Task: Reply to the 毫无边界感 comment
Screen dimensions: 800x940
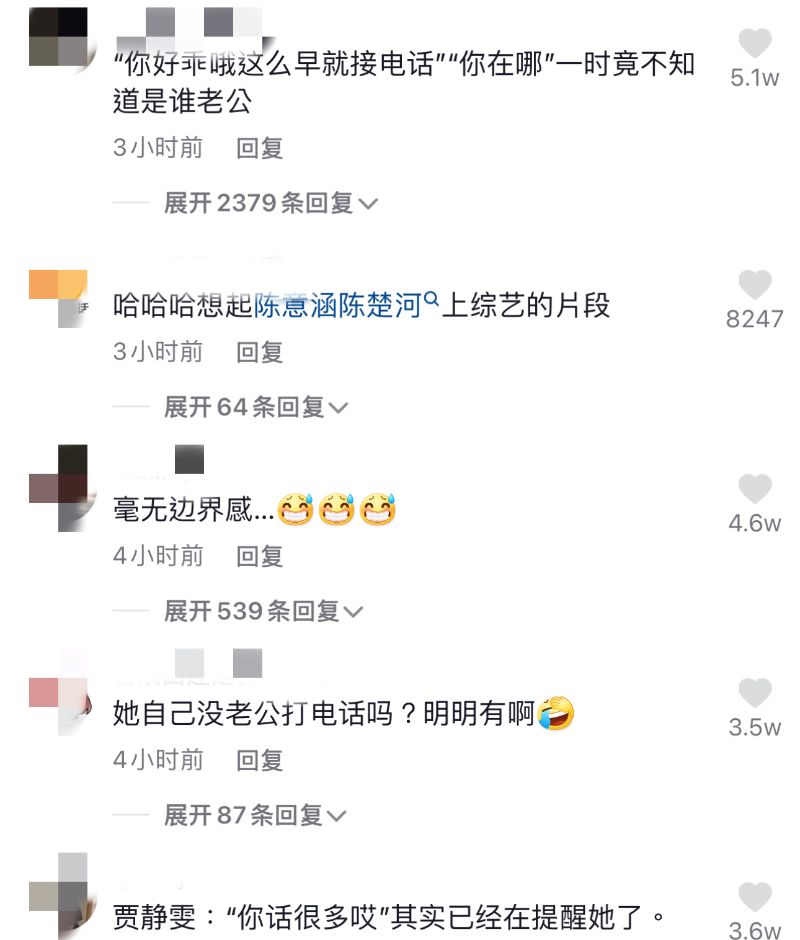Action: pos(260,556)
